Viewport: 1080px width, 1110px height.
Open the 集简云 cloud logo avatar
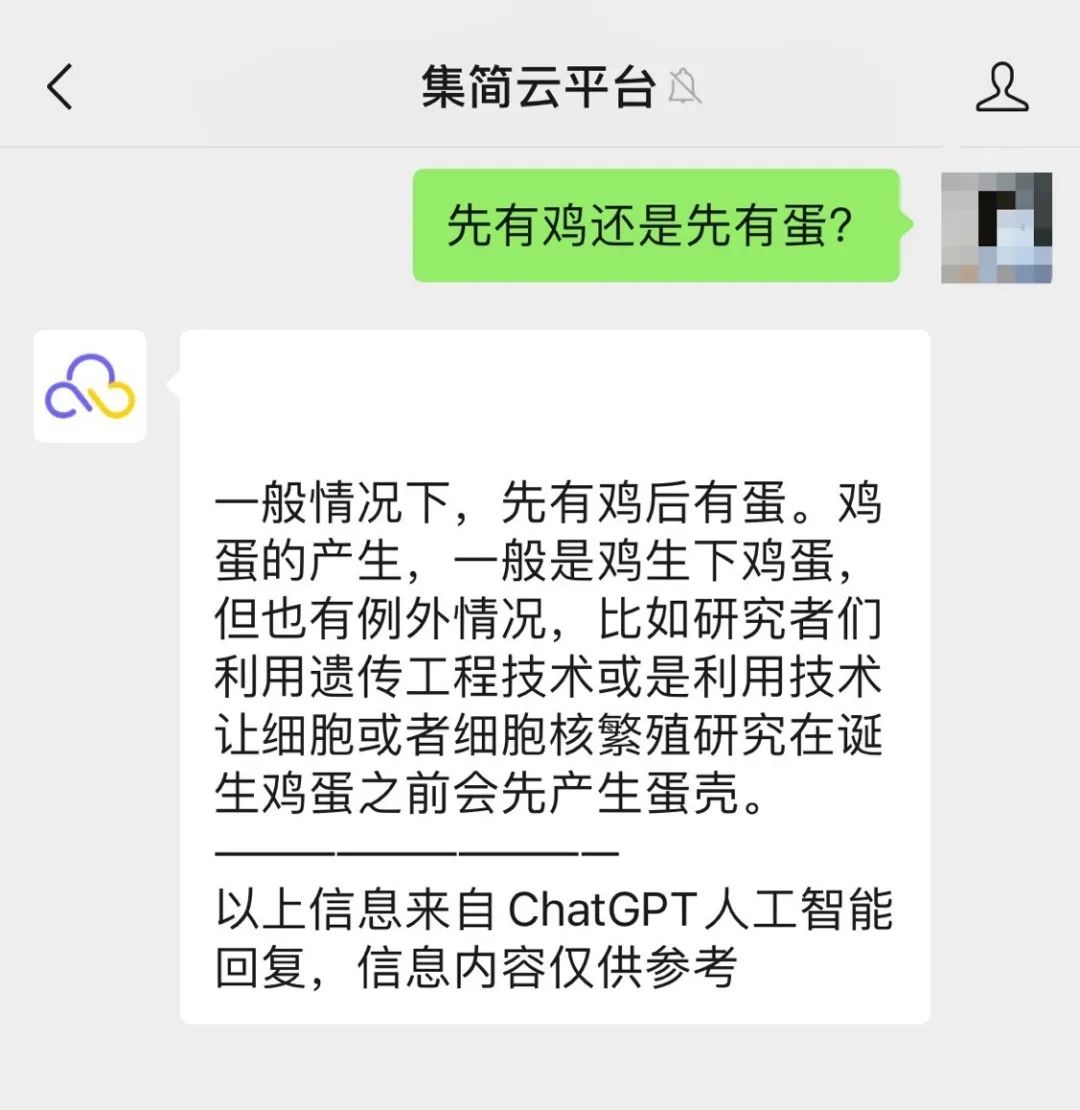click(90, 386)
